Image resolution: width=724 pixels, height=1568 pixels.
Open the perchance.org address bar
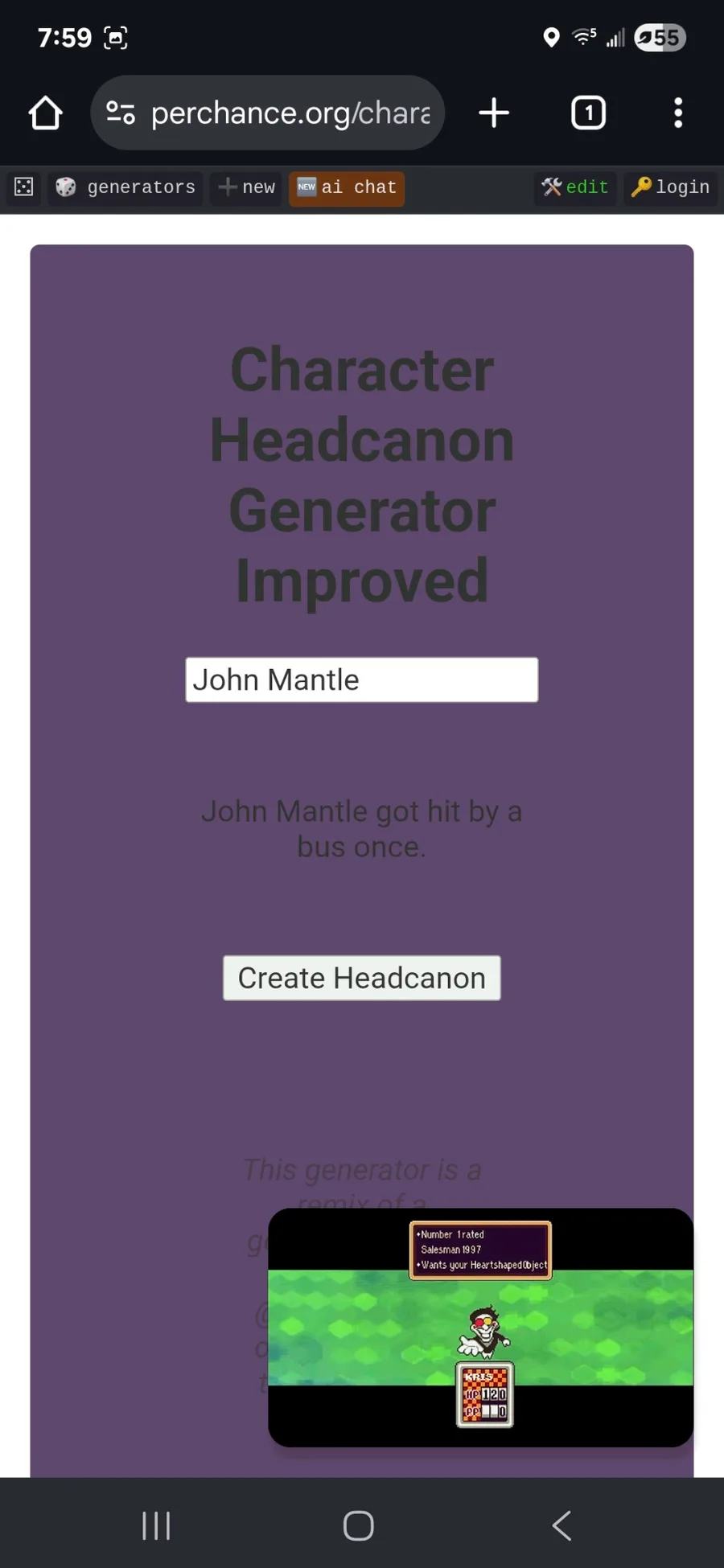point(268,113)
